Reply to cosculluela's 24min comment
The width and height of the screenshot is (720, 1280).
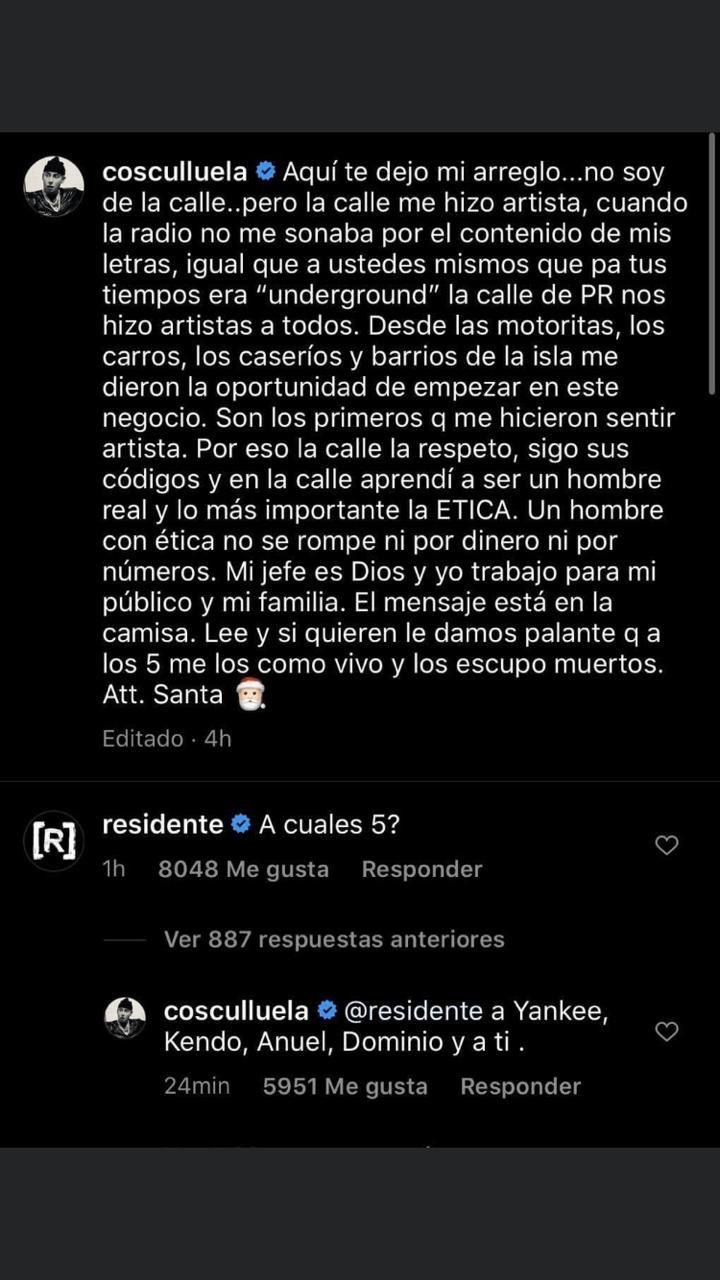click(x=520, y=1086)
